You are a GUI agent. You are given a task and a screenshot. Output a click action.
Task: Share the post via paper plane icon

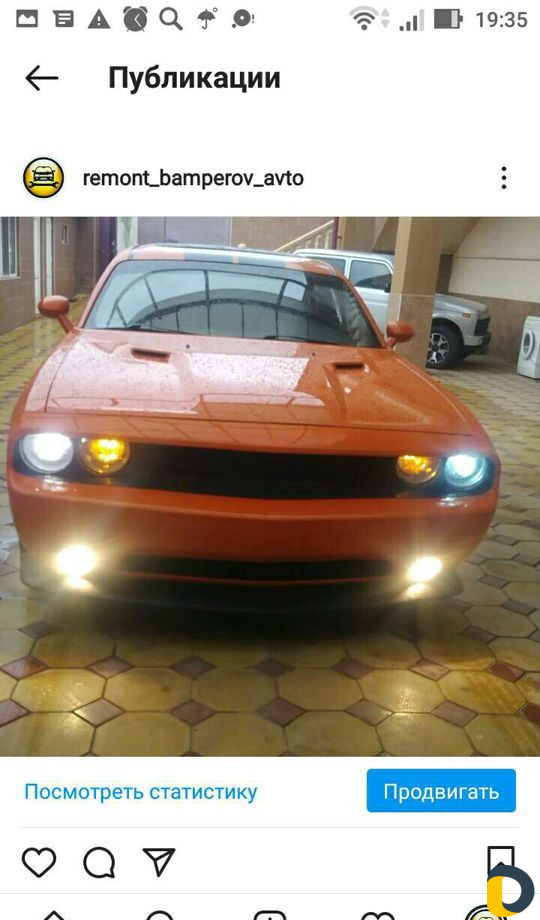click(x=159, y=862)
